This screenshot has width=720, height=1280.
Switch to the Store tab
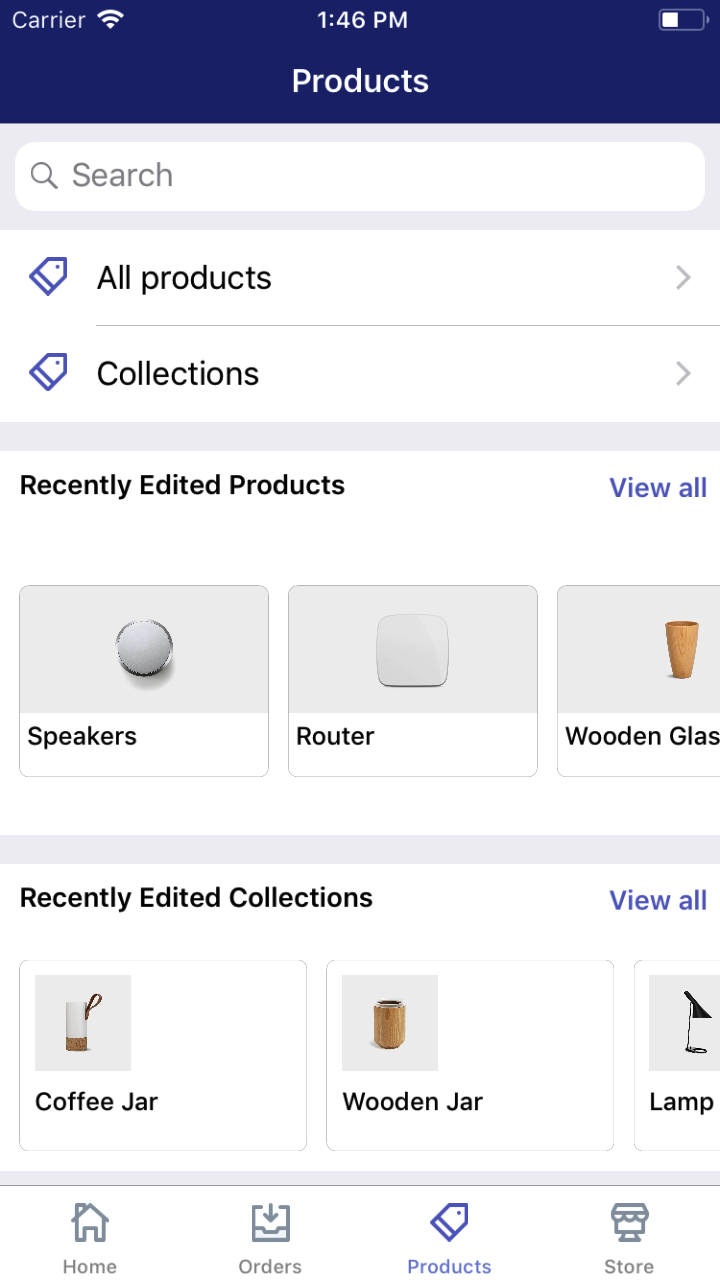629,1238
